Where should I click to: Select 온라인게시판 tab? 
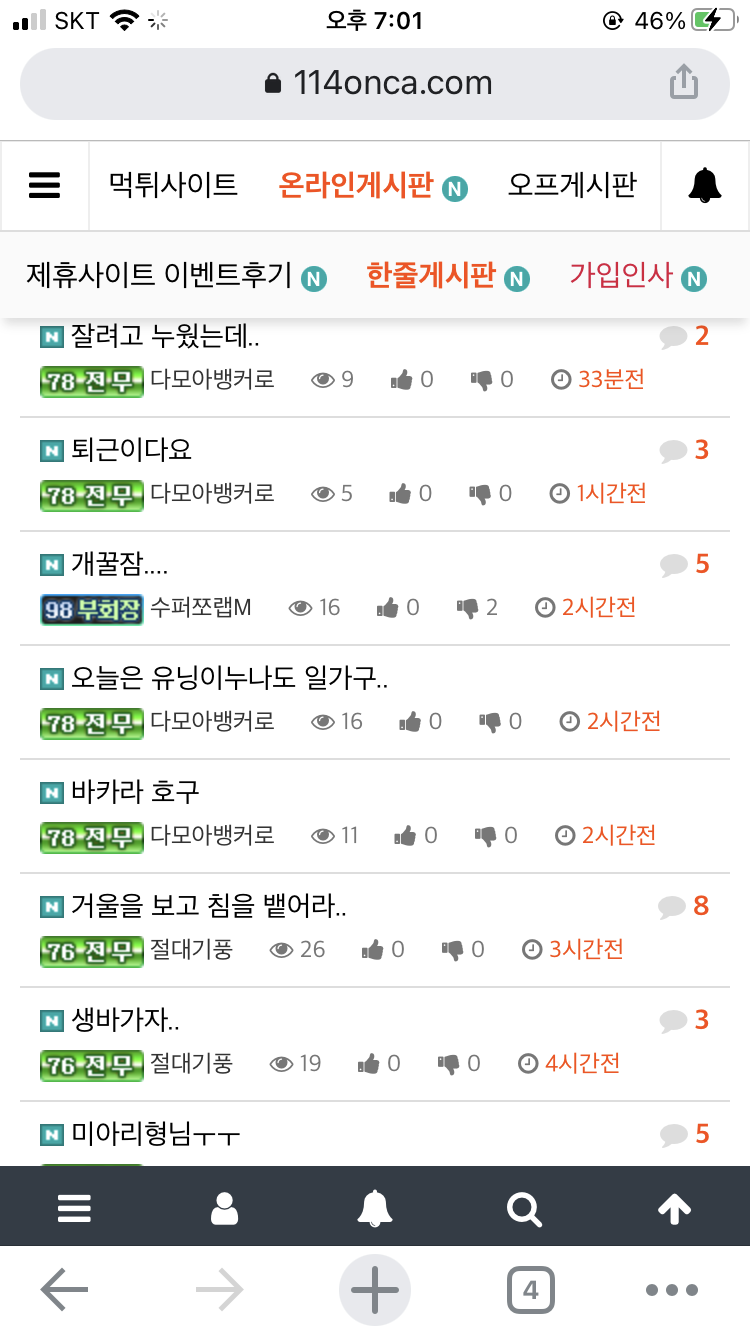pos(355,186)
